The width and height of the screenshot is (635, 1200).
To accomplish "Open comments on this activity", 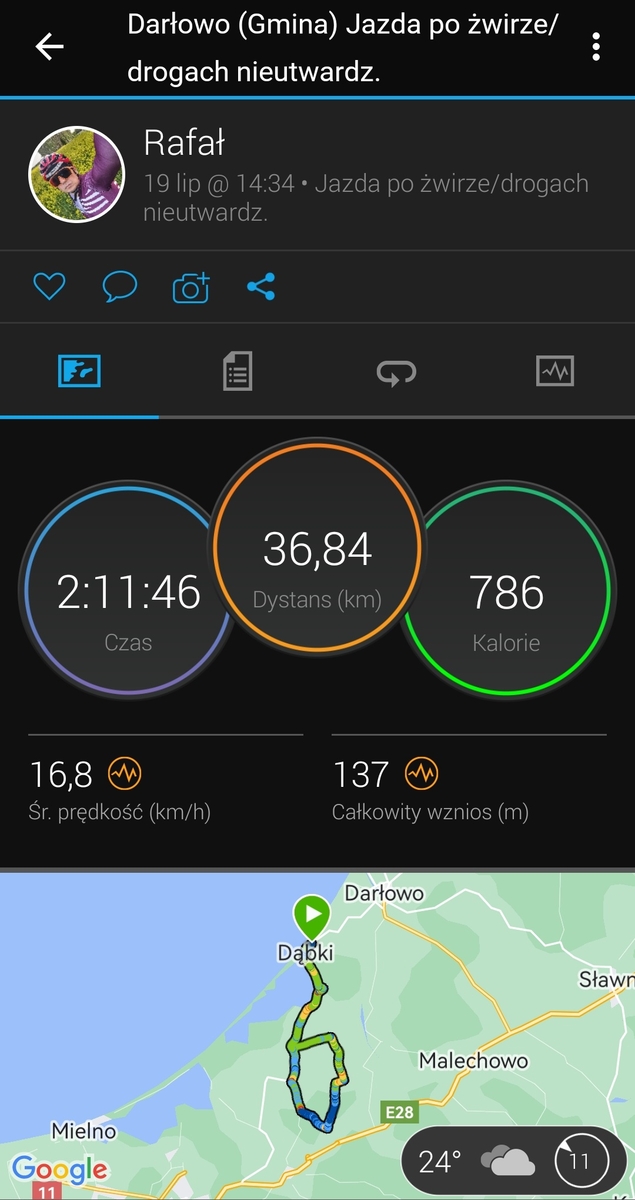I will (x=120, y=288).
